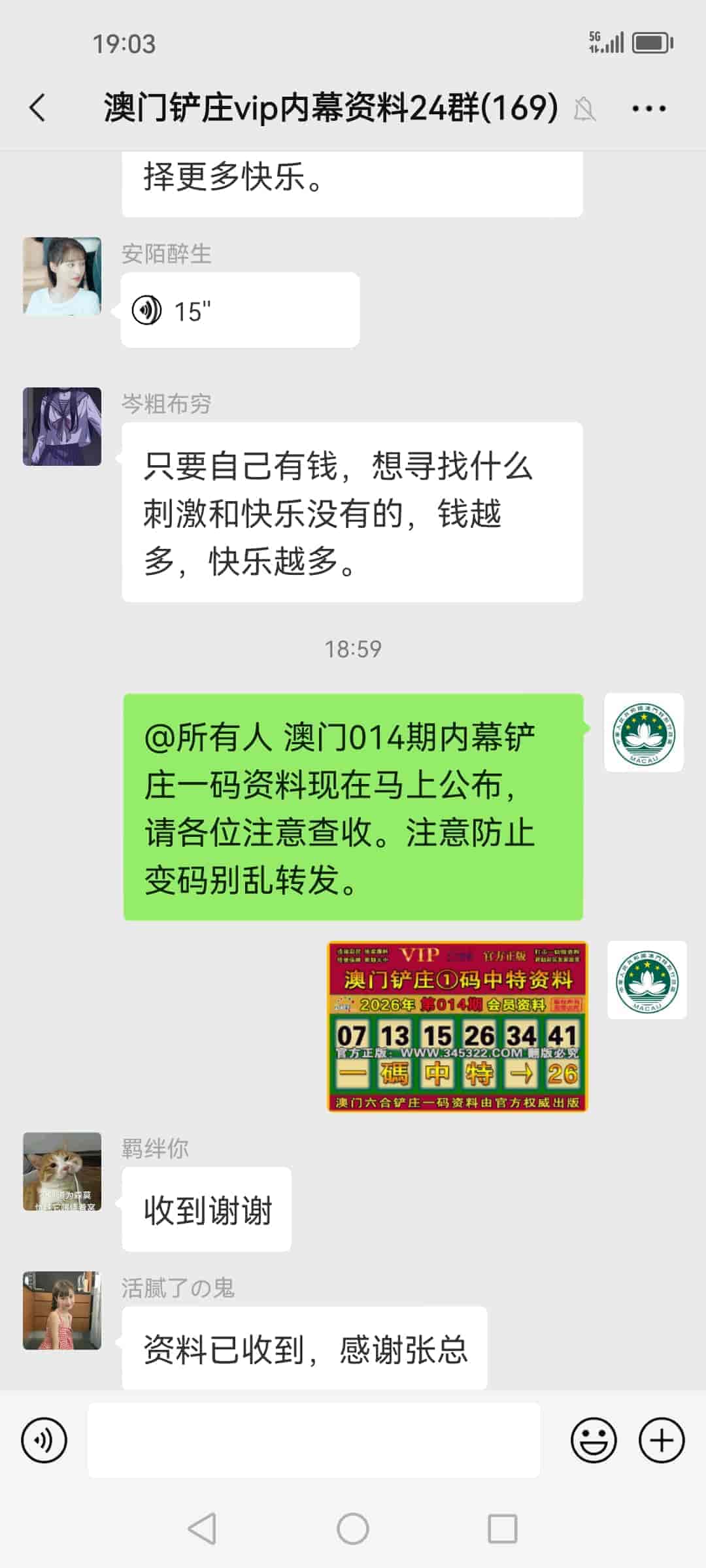
Task: Go back from the group chat
Action: click(38, 108)
